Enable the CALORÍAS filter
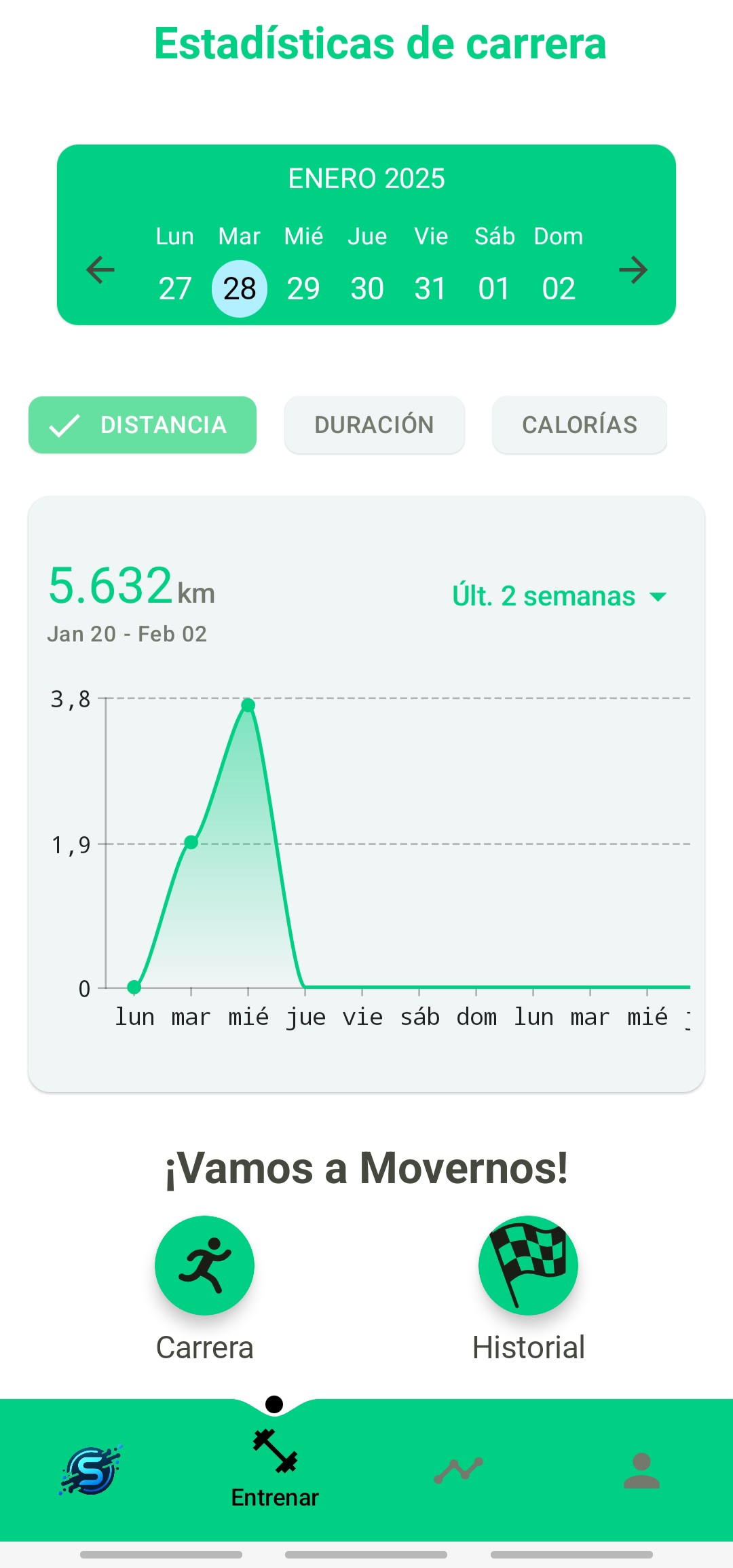Screen dimensions: 733x1568 click(x=579, y=425)
